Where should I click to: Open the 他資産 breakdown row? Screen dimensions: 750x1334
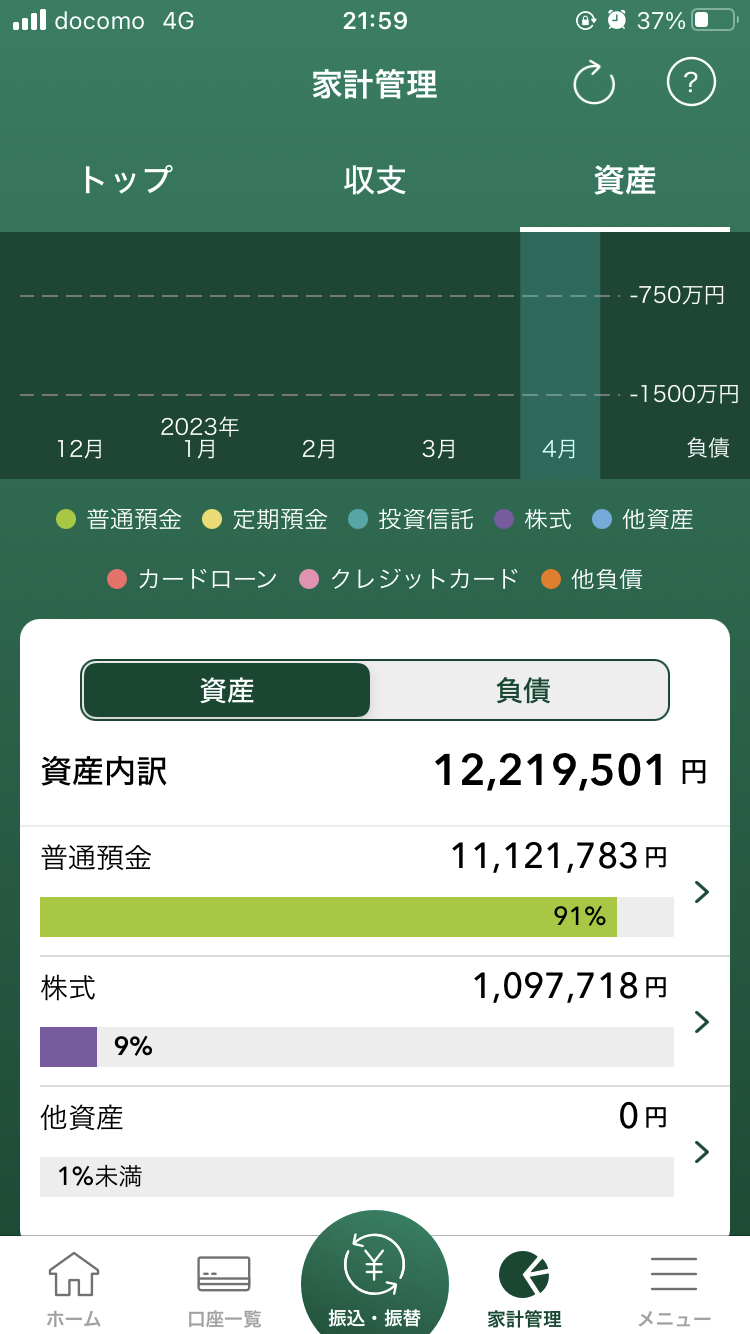click(375, 1151)
